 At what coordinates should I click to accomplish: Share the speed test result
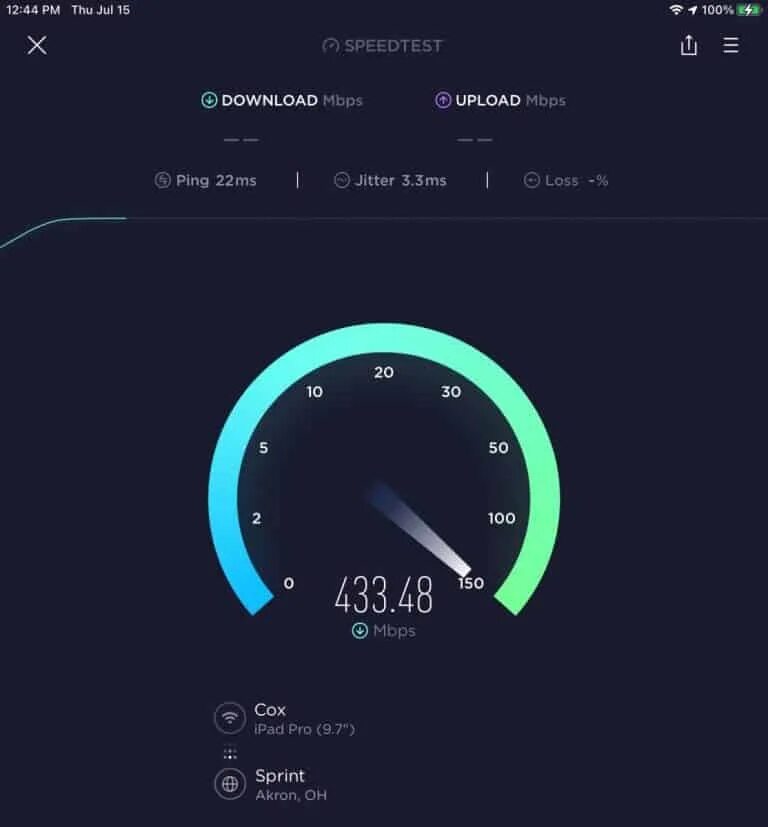point(689,45)
